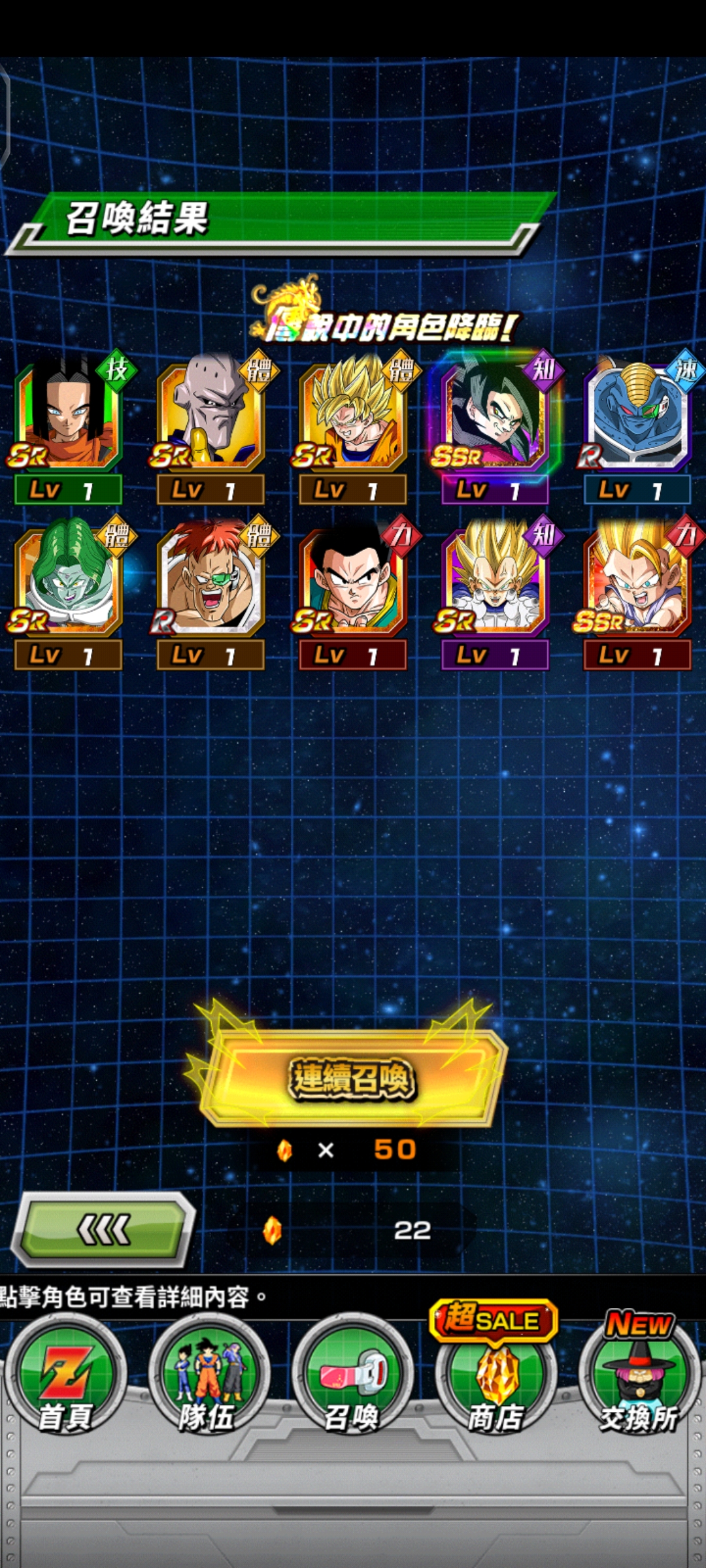The height and width of the screenshot is (1568, 706).
Task: View the SSR 知 long black-haired character card
Action: pos(495,419)
